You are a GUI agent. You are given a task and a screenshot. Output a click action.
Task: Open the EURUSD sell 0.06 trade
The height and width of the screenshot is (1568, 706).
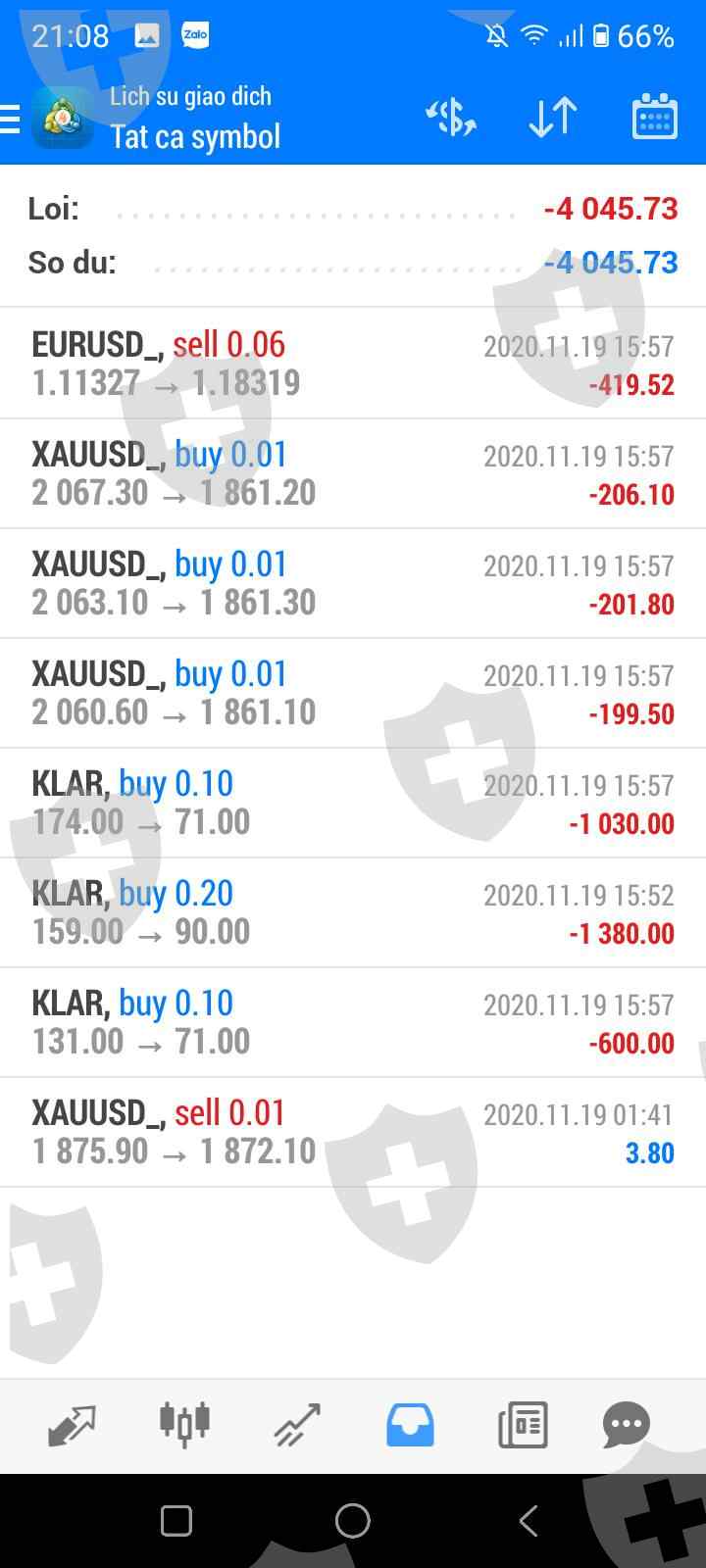tap(353, 364)
